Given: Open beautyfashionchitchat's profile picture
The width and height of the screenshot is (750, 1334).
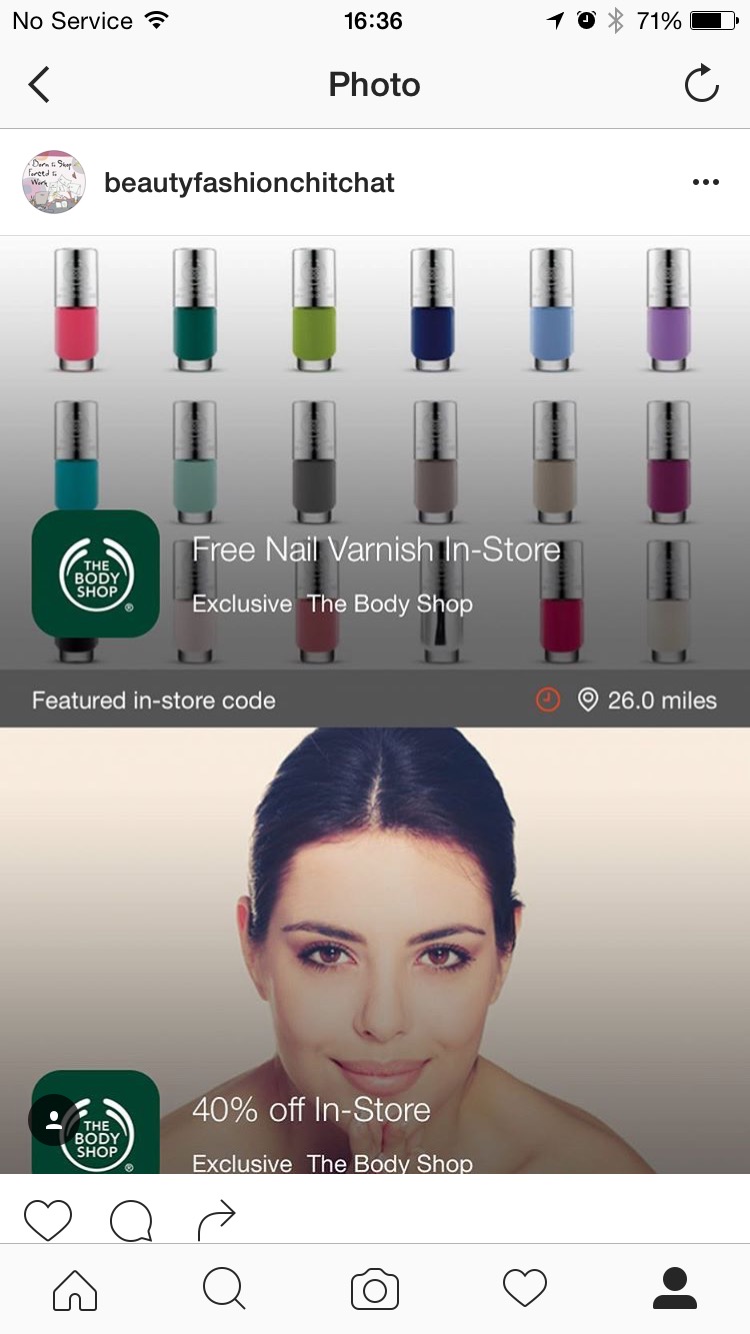Looking at the screenshot, I should click(54, 183).
